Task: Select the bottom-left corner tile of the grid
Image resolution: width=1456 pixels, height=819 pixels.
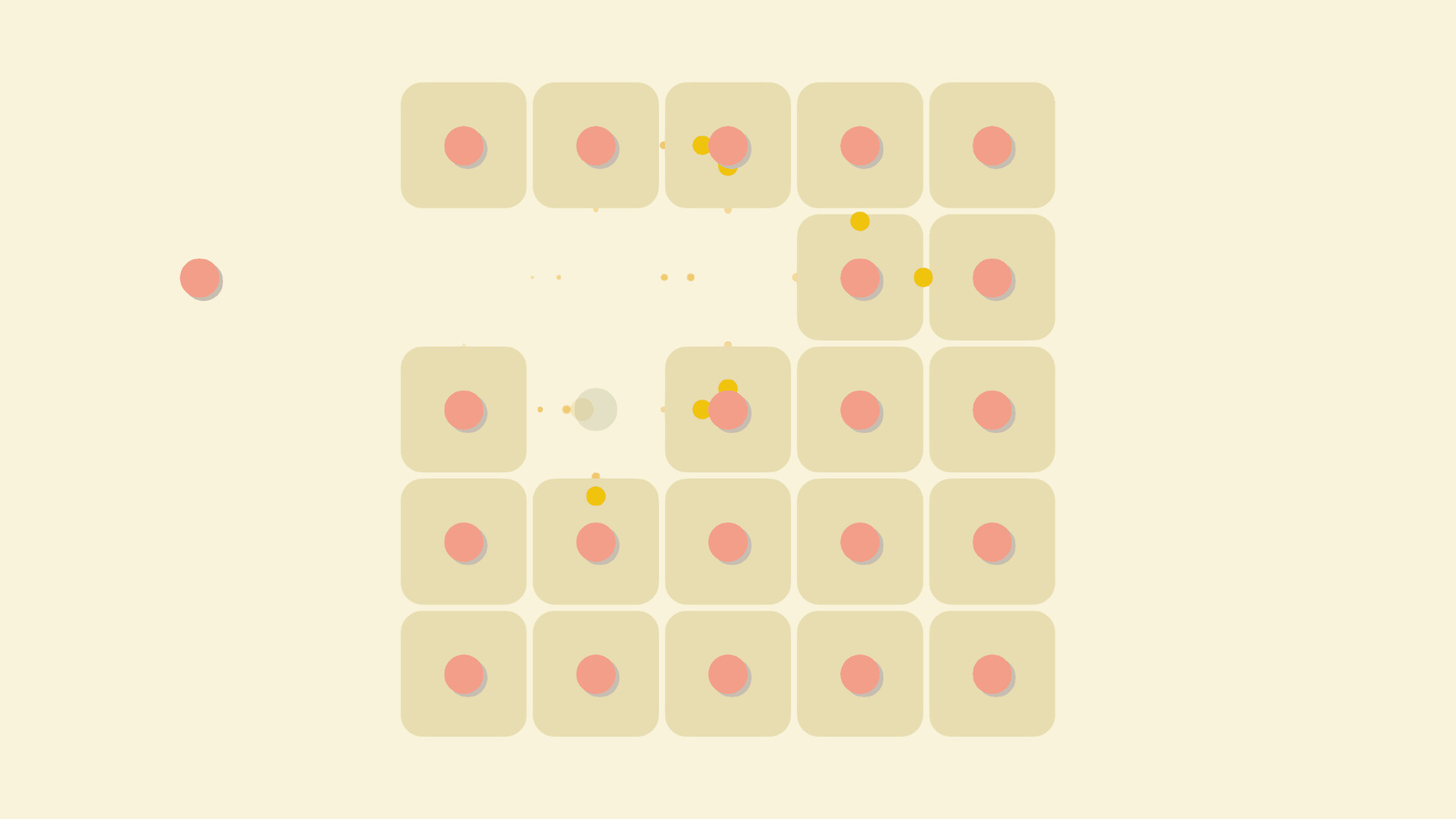Action: tap(463, 673)
